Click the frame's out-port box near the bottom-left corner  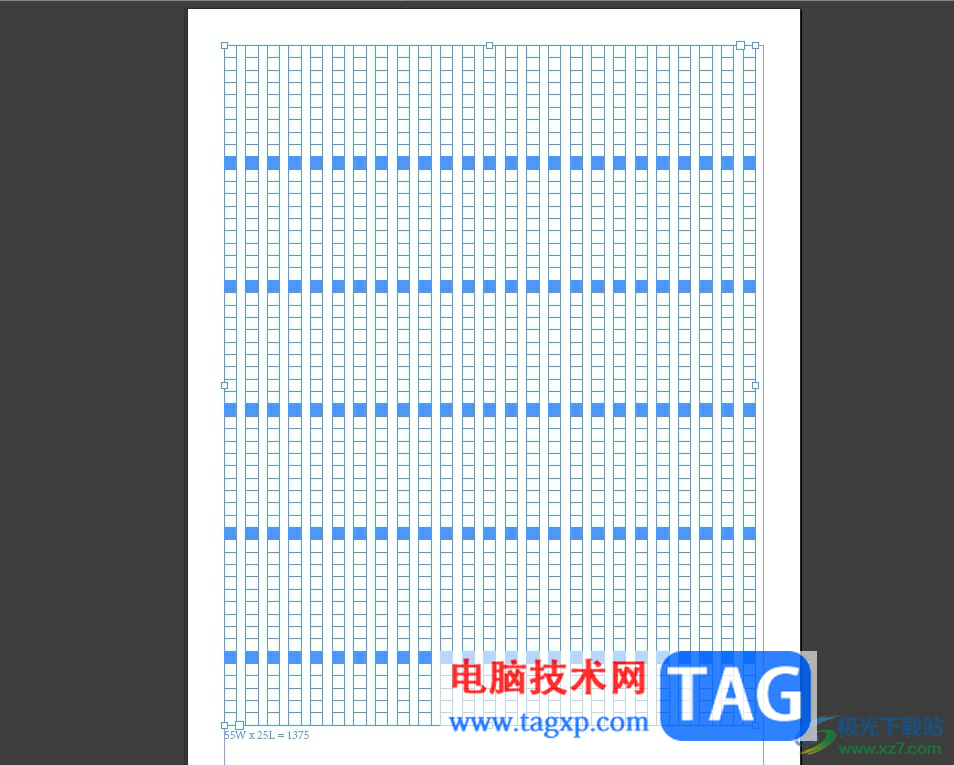(x=239, y=725)
